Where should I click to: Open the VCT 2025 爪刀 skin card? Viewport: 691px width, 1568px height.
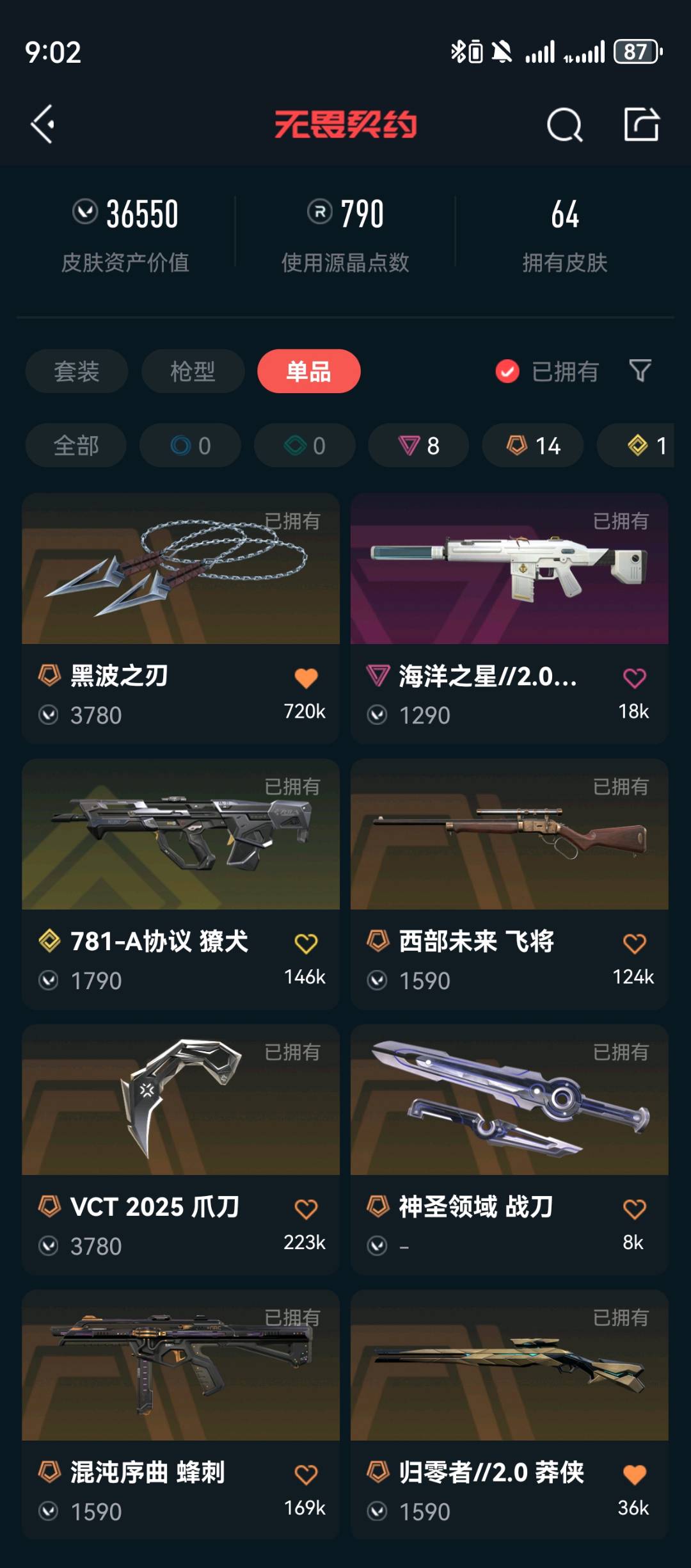tap(180, 1149)
